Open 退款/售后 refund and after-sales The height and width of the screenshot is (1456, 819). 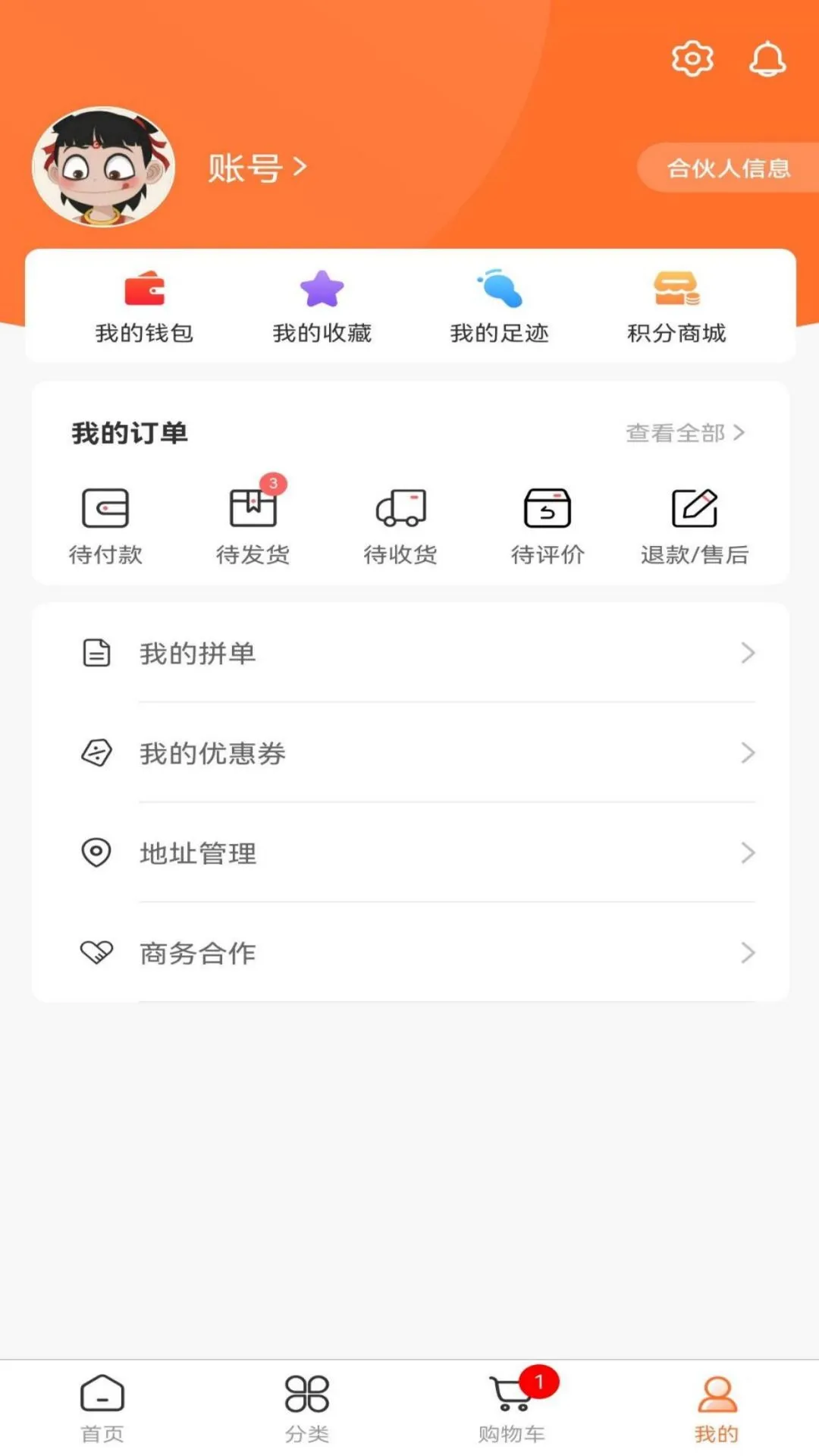pyautogui.click(x=694, y=523)
